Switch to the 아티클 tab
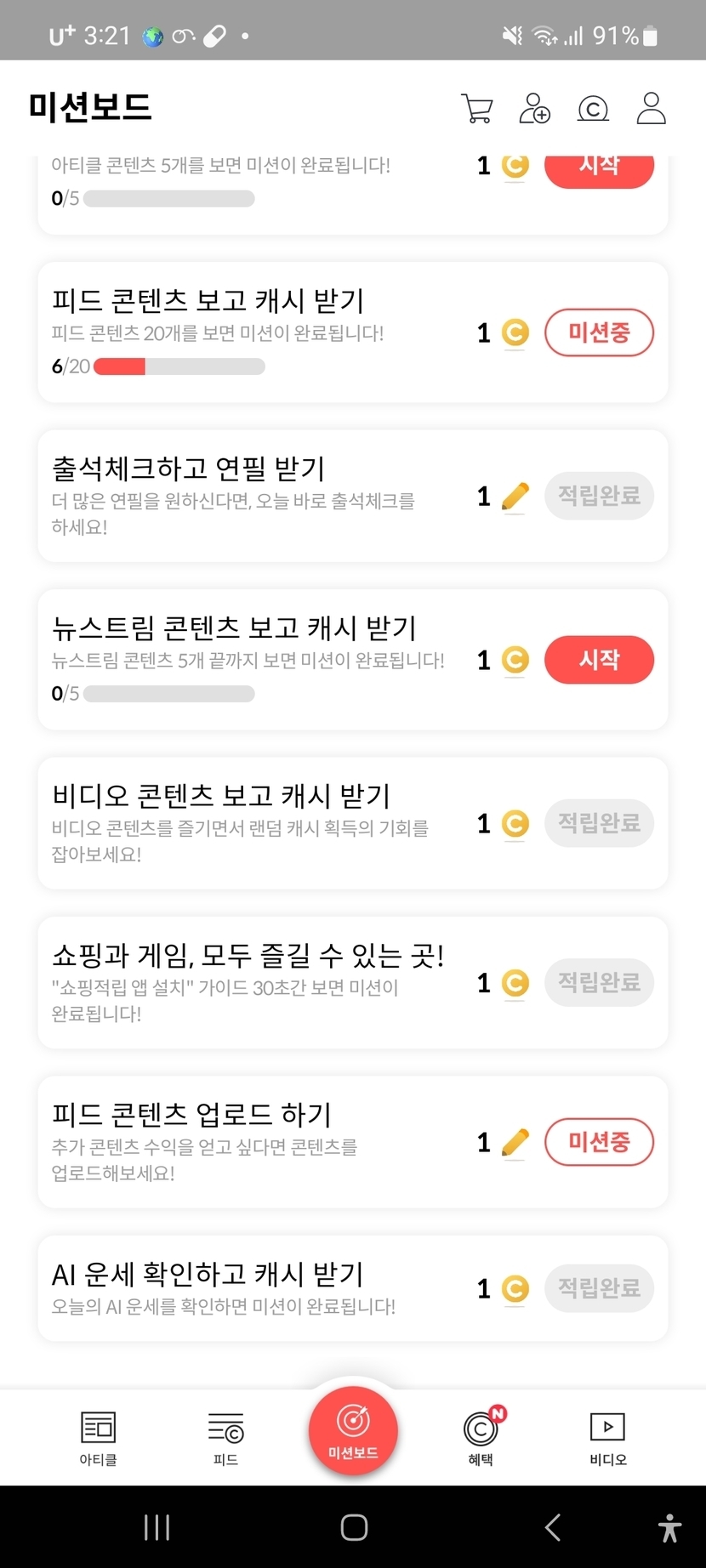 (x=98, y=1437)
